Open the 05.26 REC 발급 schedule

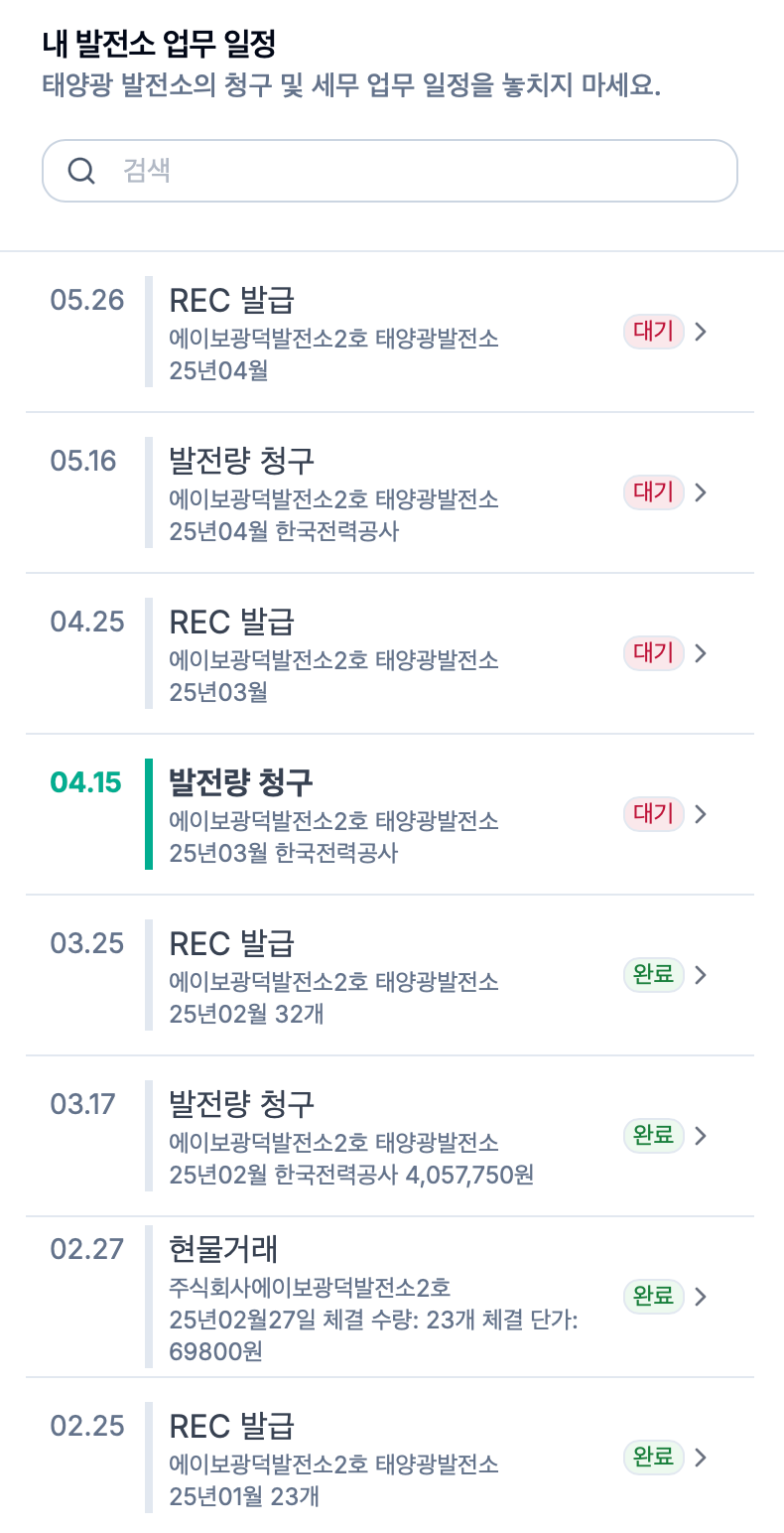pyautogui.click(x=389, y=332)
